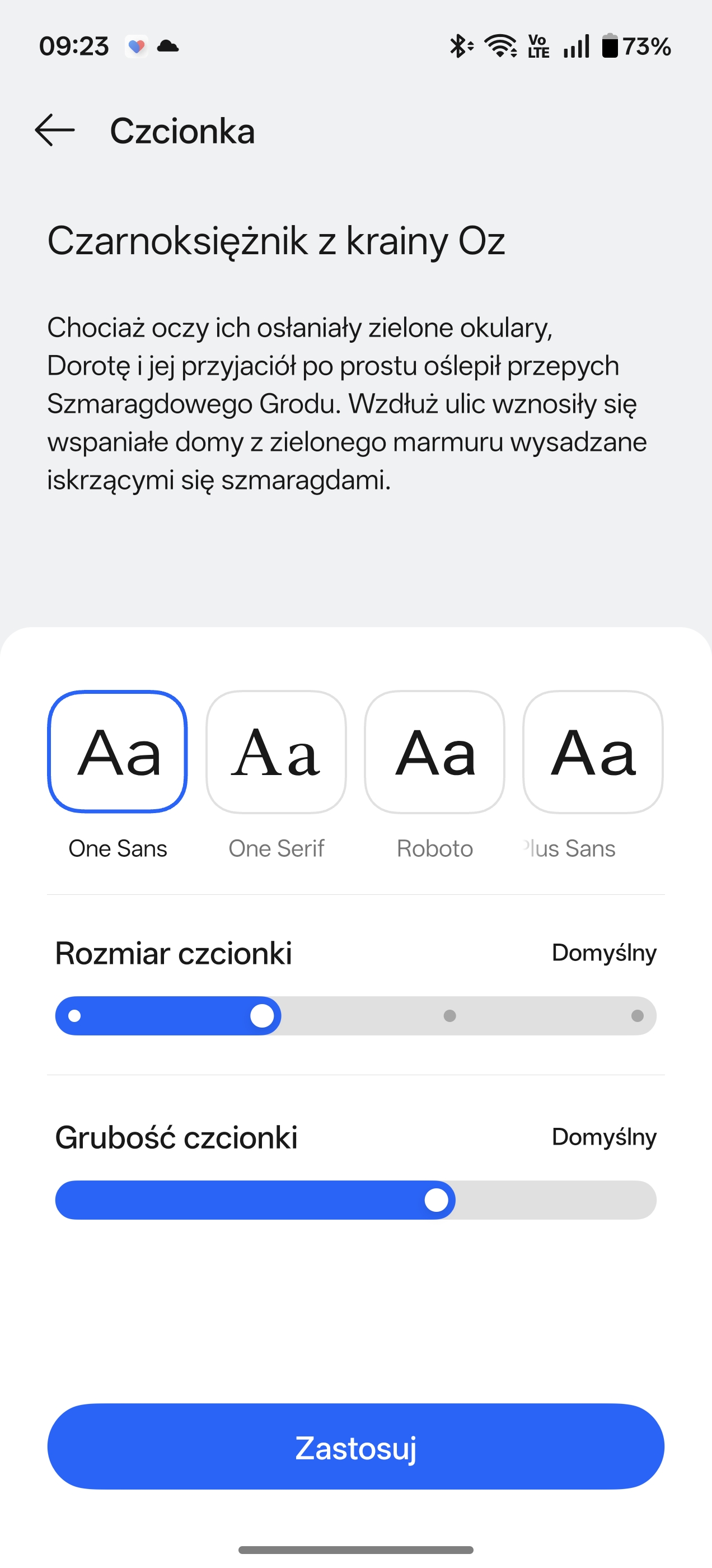Apply changes with the Zastosuj button
Viewport: 712px width, 1568px height.
click(x=356, y=1447)
